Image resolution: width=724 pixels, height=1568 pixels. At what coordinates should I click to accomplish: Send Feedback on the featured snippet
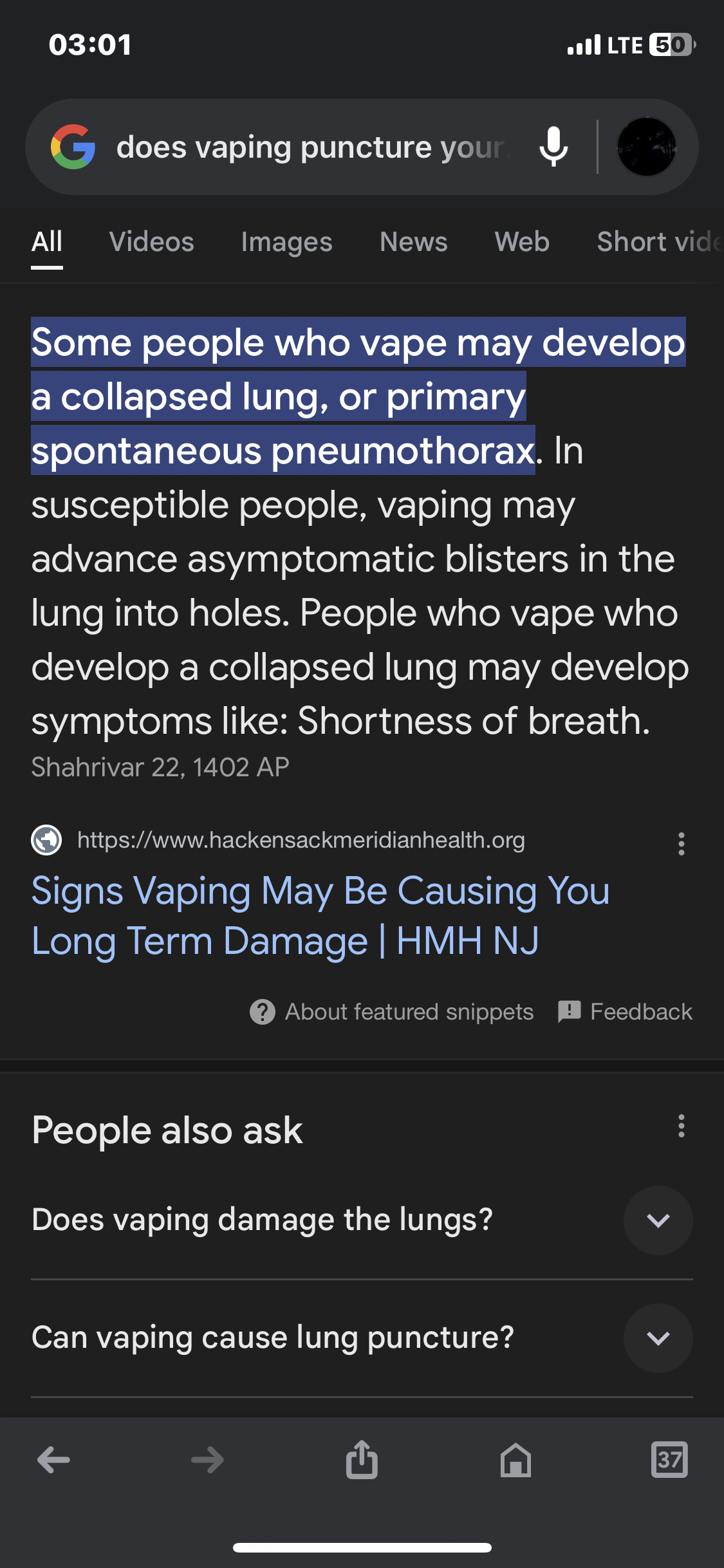click(x=625, y=1012)
